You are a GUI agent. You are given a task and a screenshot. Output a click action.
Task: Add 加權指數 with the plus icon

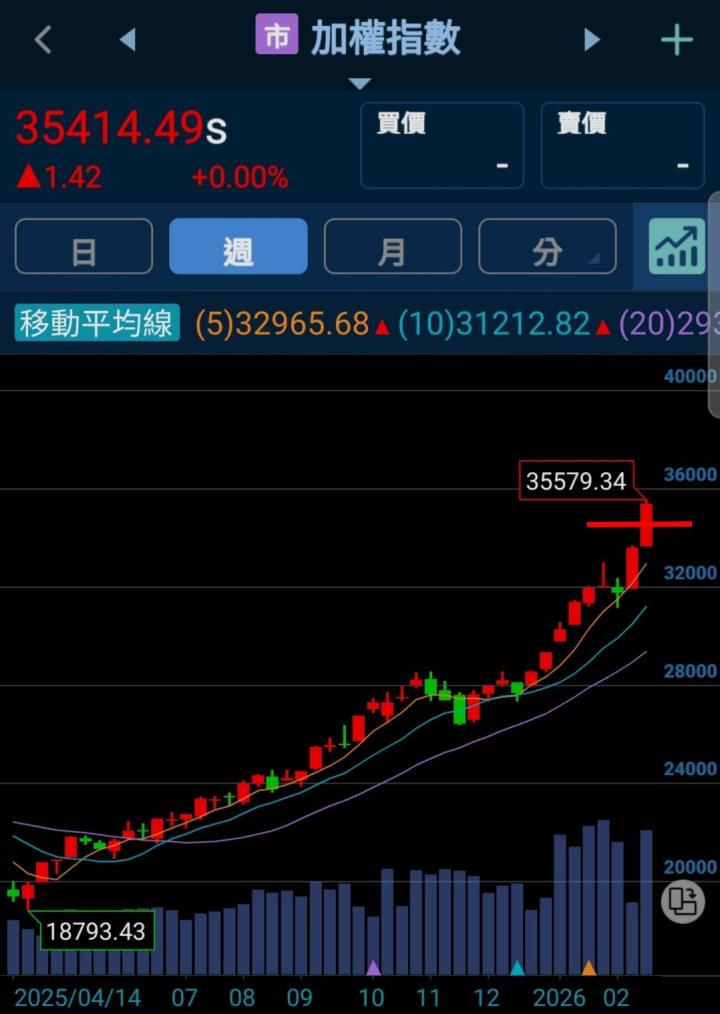click(677, 40)
